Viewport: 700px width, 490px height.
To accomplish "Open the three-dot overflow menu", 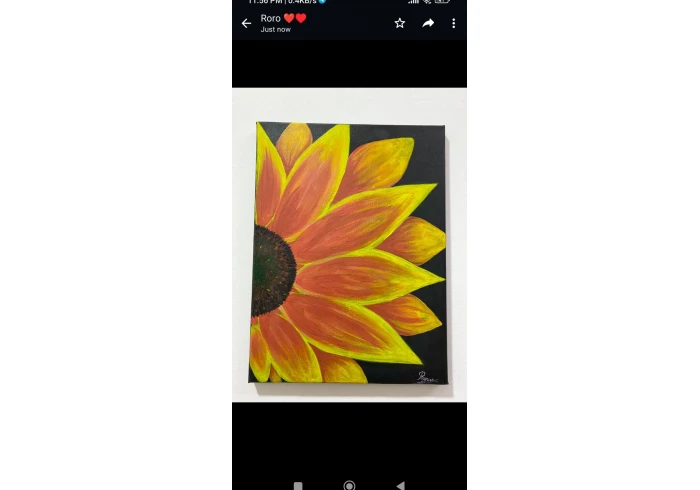I will click(453, 23).
